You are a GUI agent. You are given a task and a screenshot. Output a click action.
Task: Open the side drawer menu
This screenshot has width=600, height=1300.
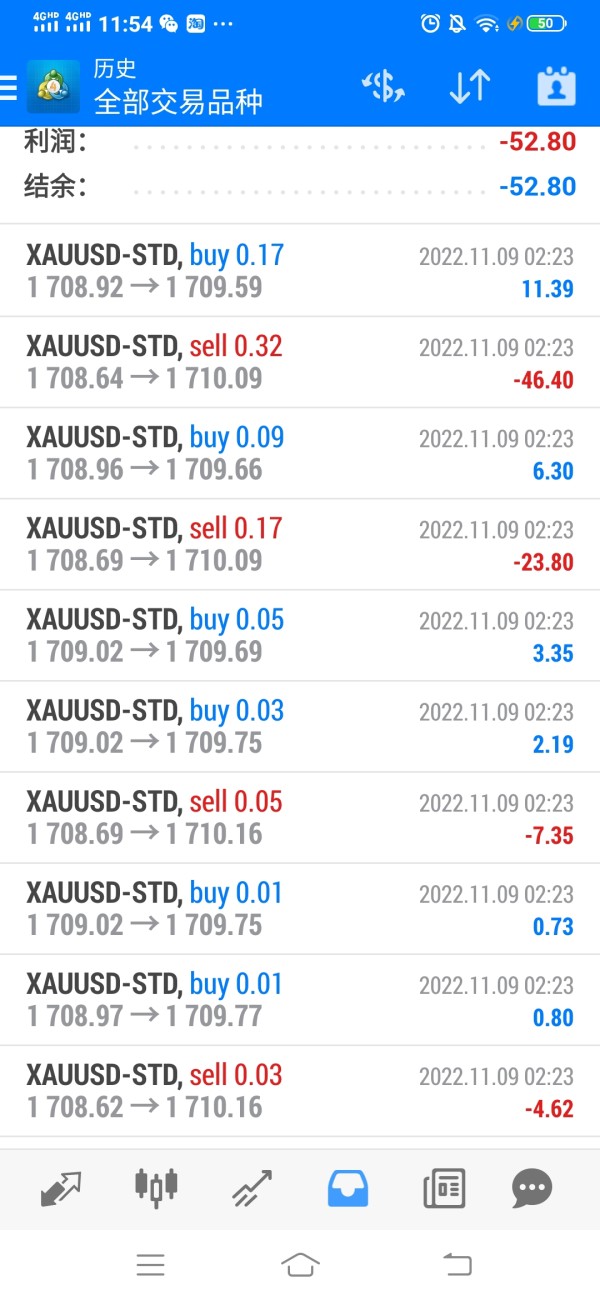click(10, 88)
